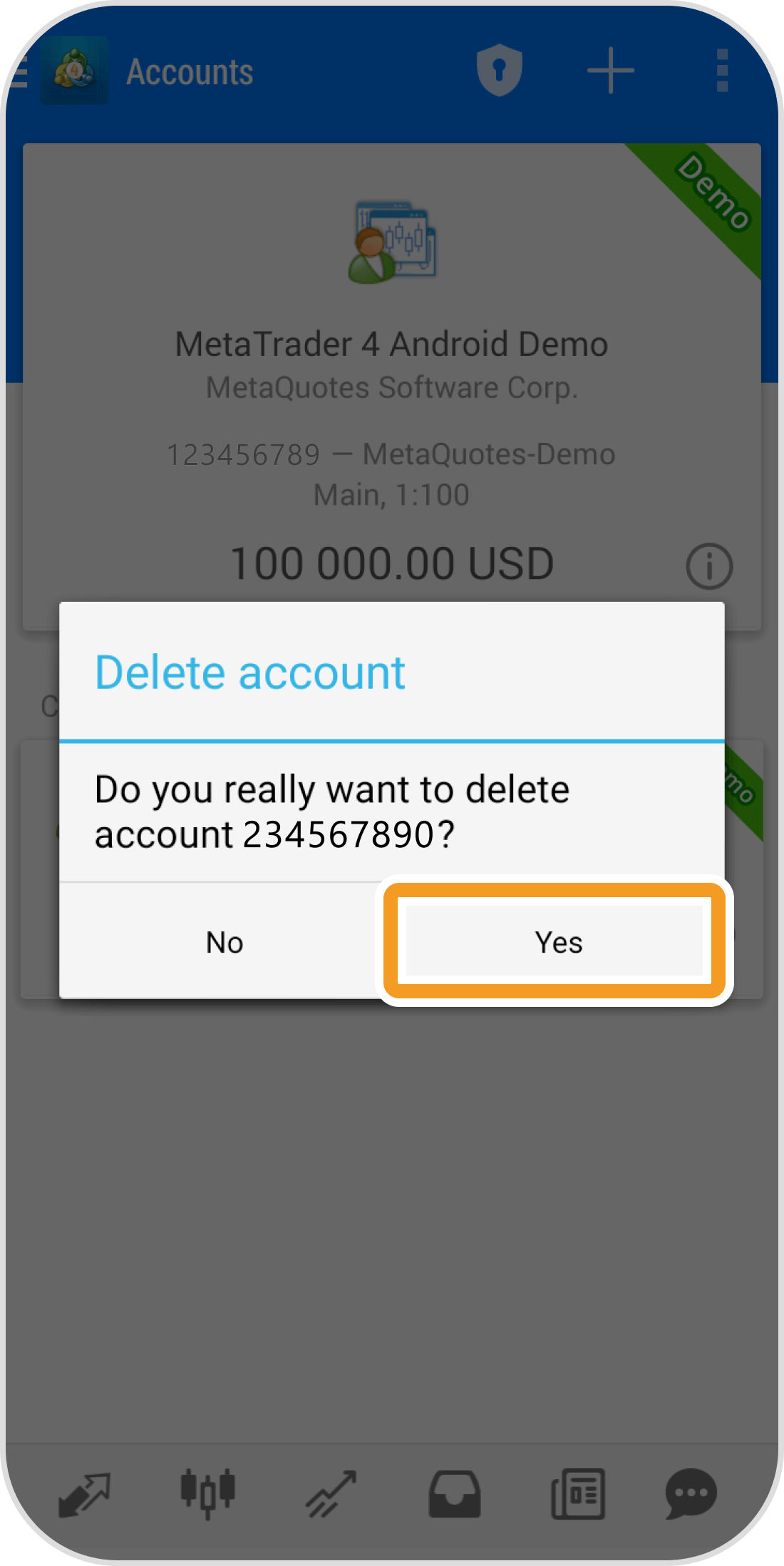Open the trade tab with trend icon
Viewport: 784px width, 1566px height.
(331, 1494)
